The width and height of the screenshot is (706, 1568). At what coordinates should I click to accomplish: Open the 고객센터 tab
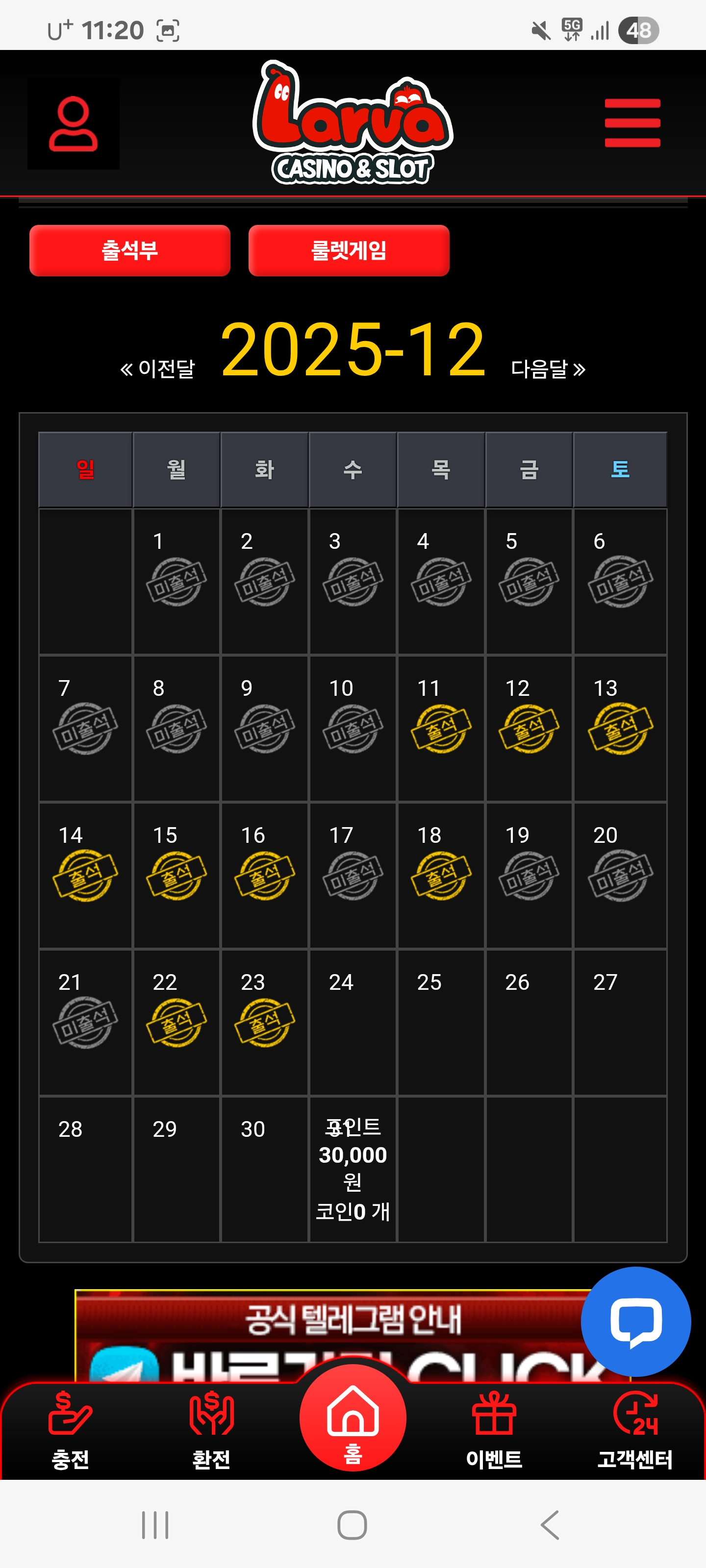click(635, 1429)
